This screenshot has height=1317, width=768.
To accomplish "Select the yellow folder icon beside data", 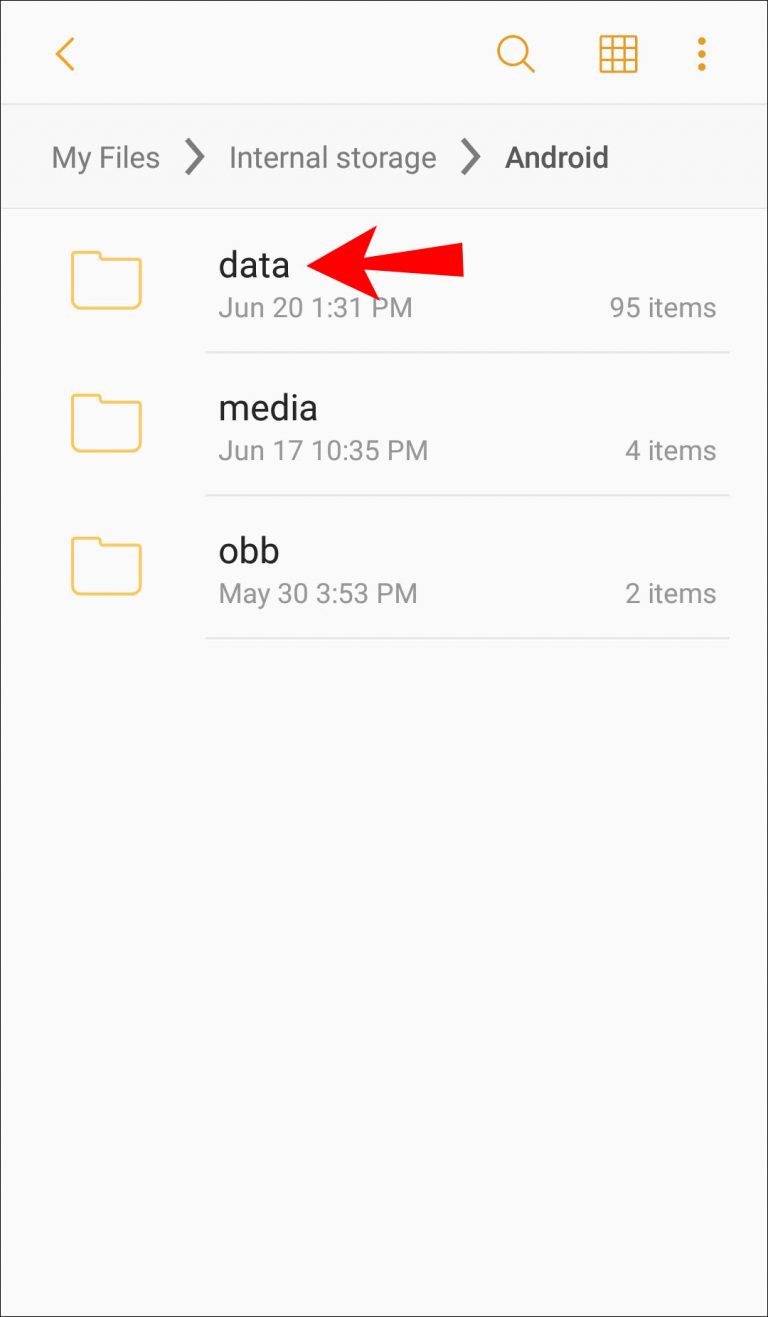I will pos(106,281).
